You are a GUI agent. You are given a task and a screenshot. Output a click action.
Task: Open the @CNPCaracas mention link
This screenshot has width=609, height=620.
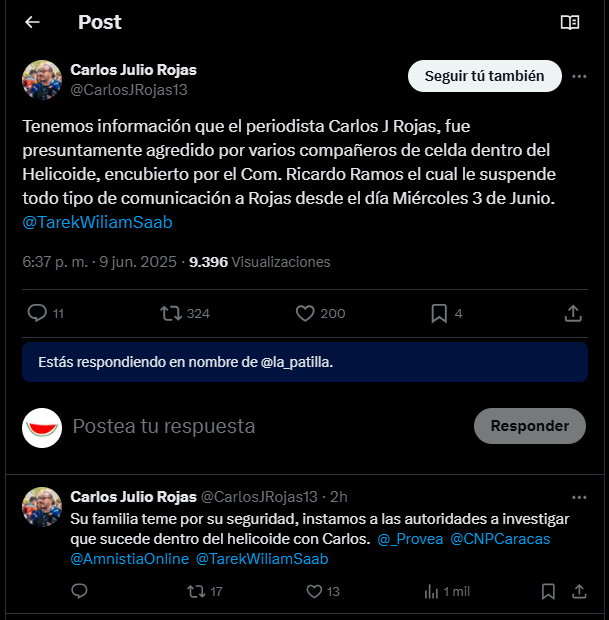click(500, 539)
